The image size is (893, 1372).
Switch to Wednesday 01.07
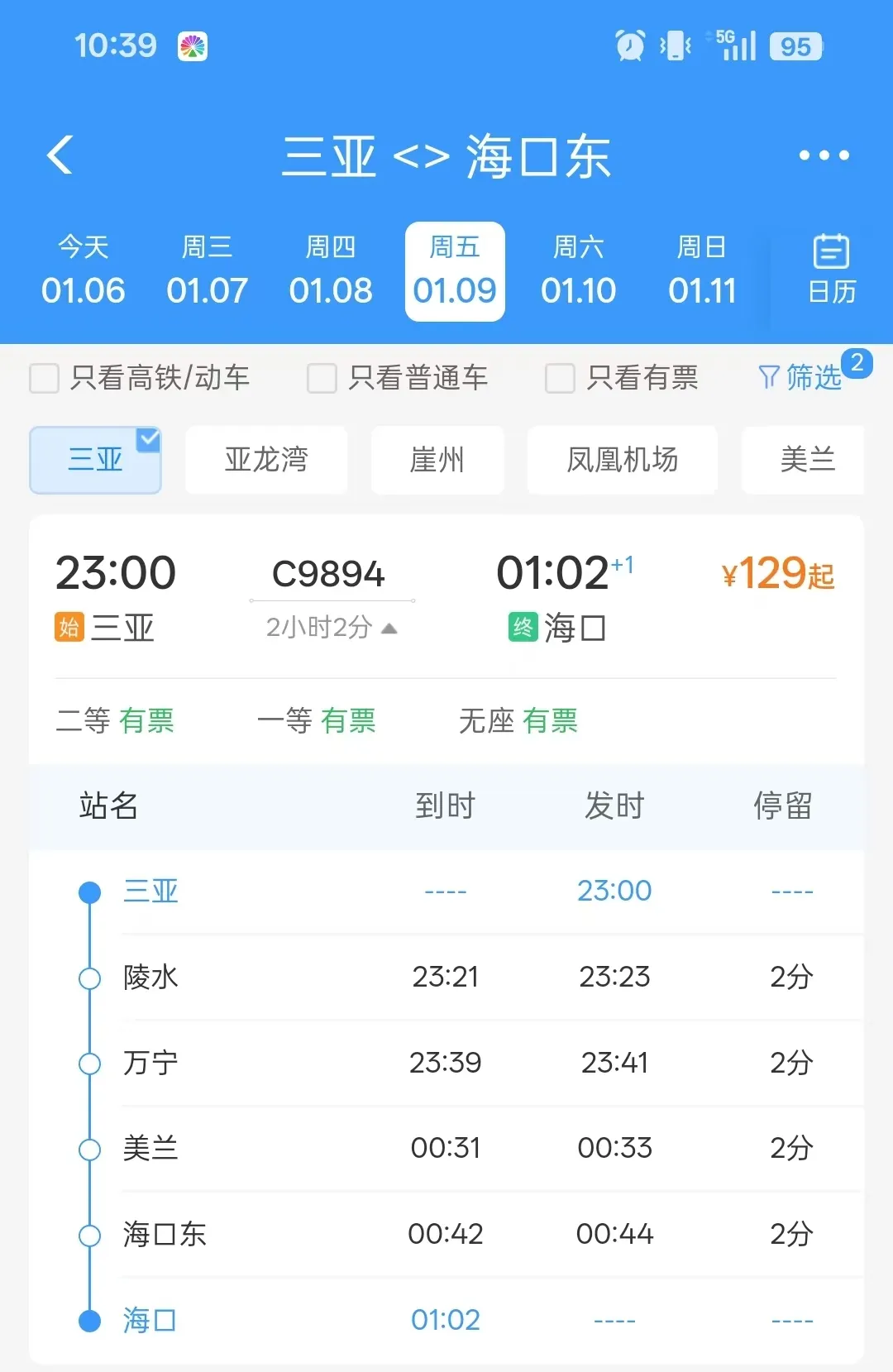(x=207, y=271)
